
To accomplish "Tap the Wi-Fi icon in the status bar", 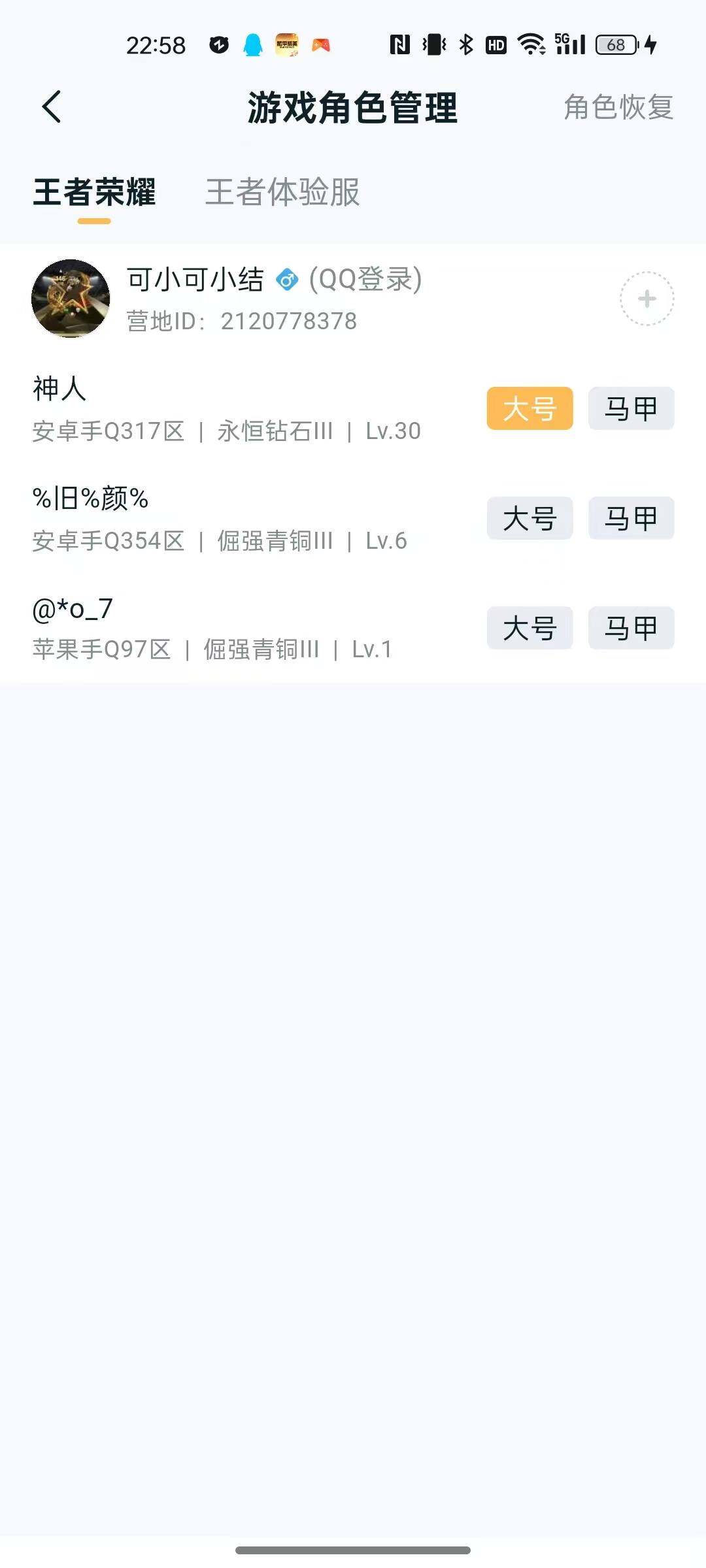I will coord(531,44).
